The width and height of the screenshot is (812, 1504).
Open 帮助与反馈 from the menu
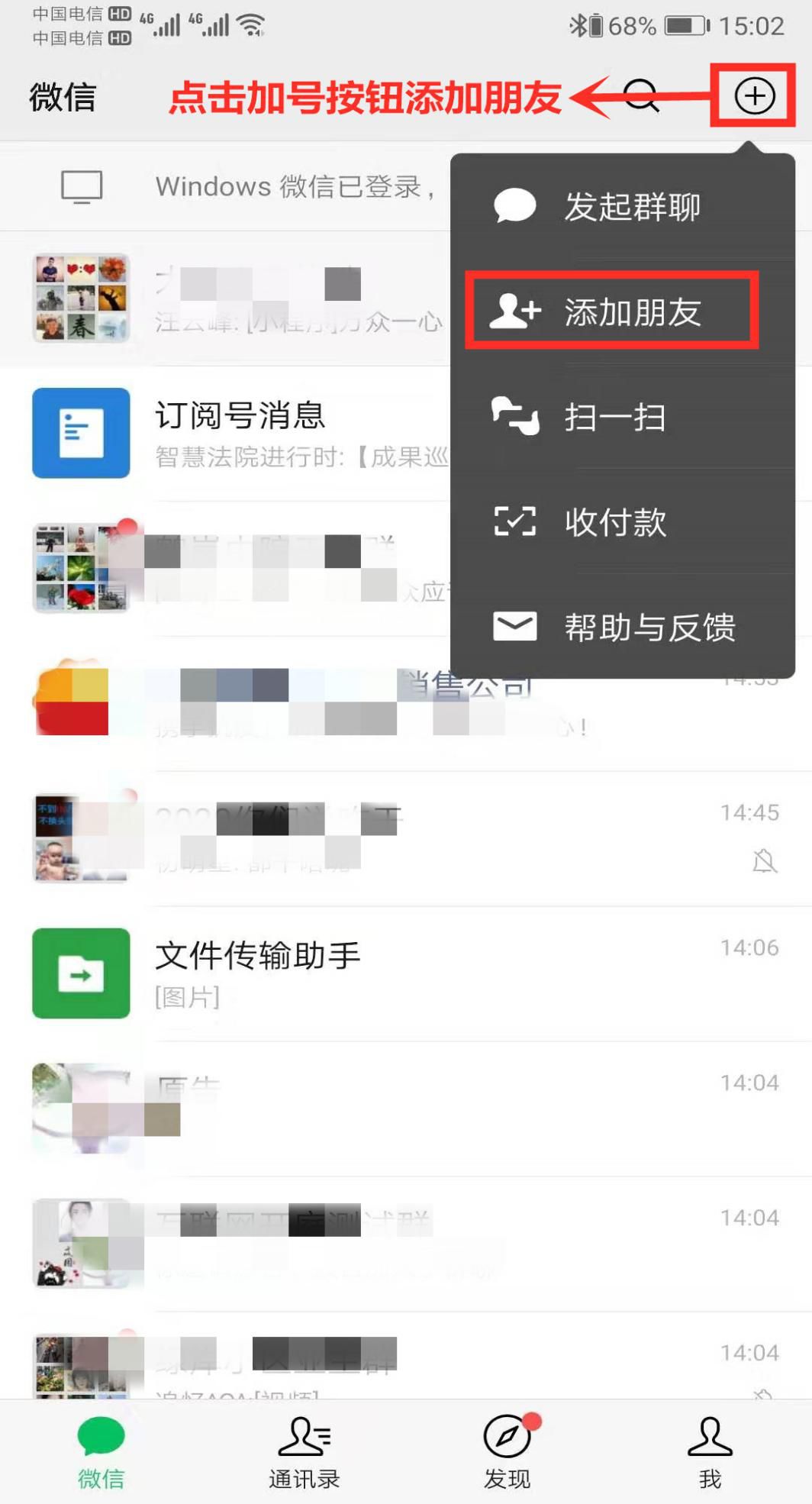point(622,628)
